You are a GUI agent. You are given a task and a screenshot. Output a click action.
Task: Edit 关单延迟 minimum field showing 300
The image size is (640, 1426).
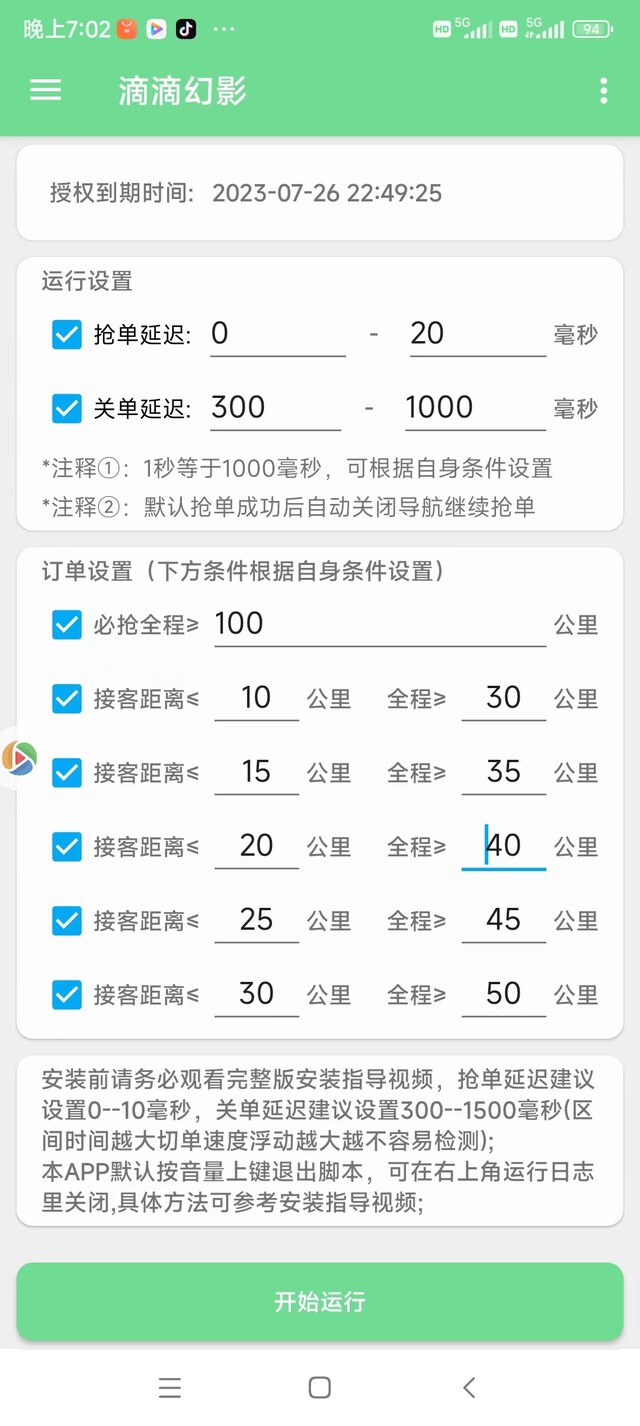point(276,408)
